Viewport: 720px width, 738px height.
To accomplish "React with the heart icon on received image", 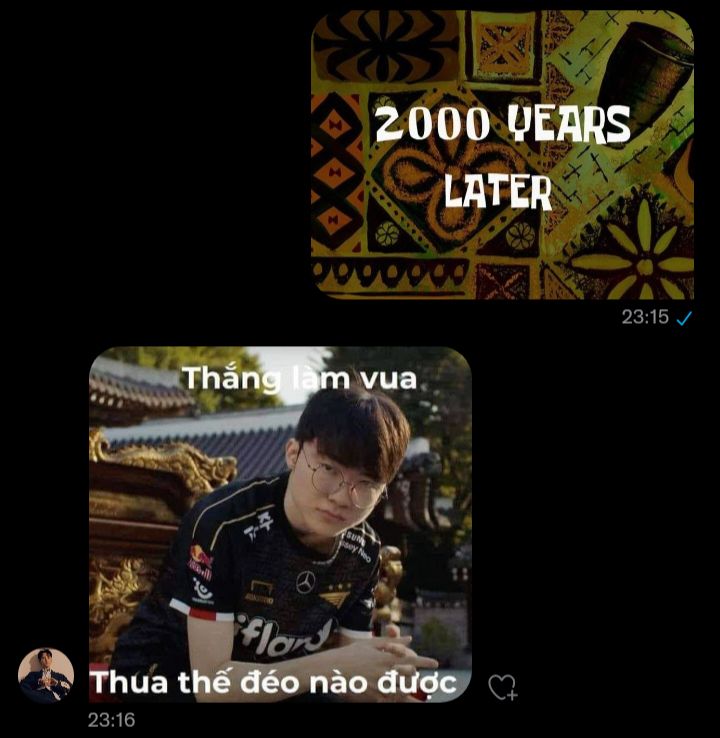I will point(501,687).
